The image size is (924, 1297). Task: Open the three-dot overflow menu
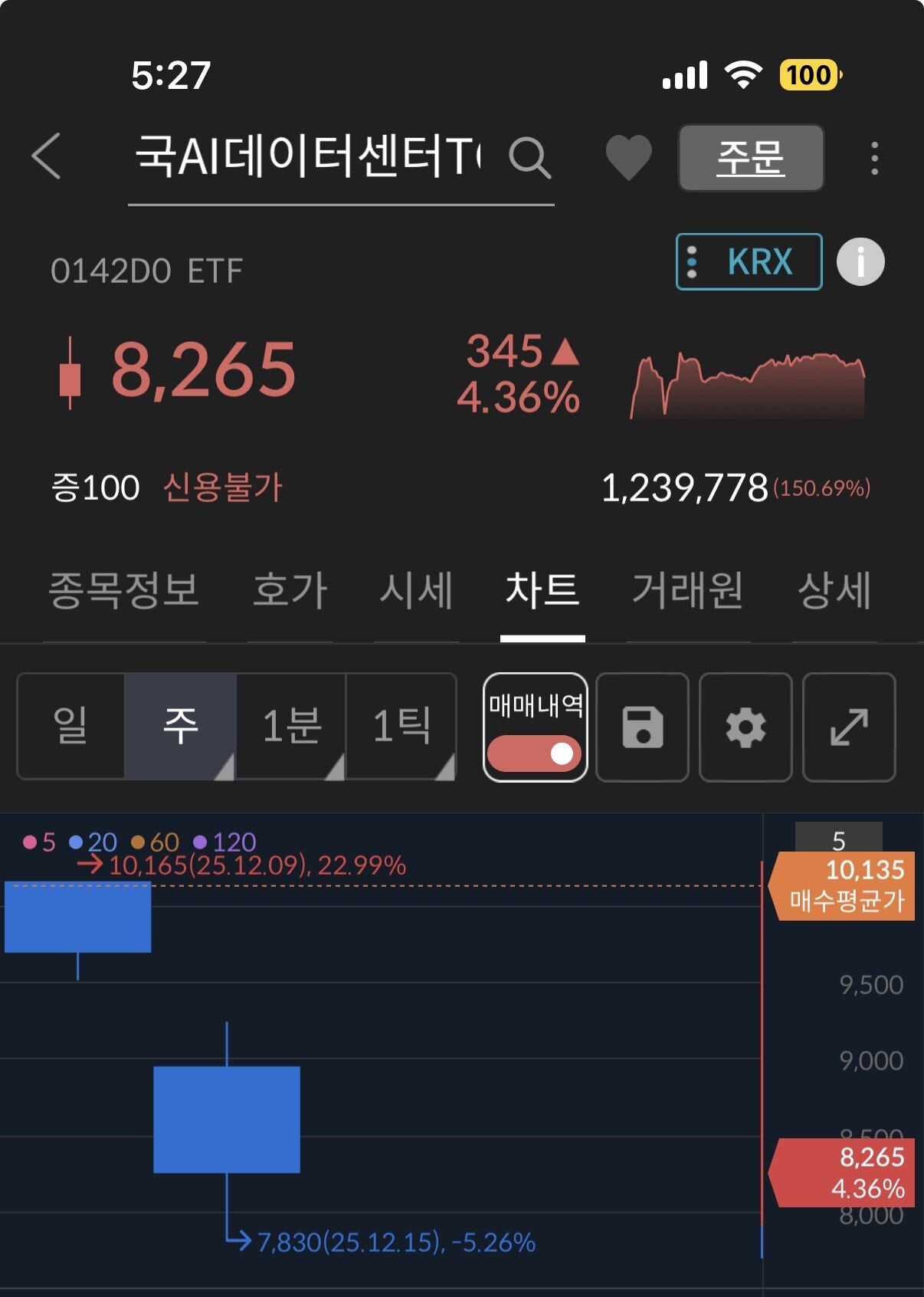[x=874, y=158]
